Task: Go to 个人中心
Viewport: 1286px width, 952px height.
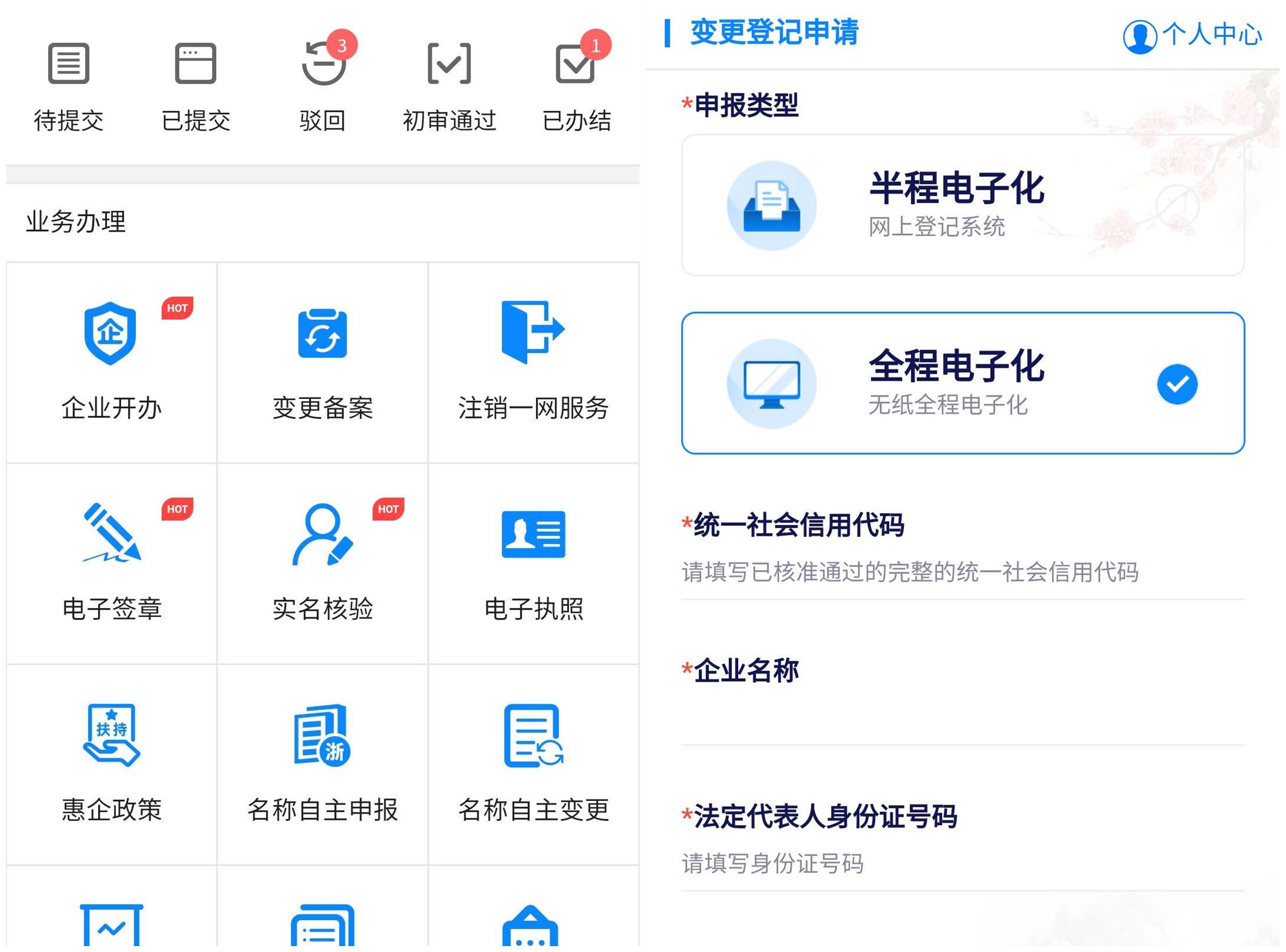Action: pyautogui.click(x=1193, y=35)
